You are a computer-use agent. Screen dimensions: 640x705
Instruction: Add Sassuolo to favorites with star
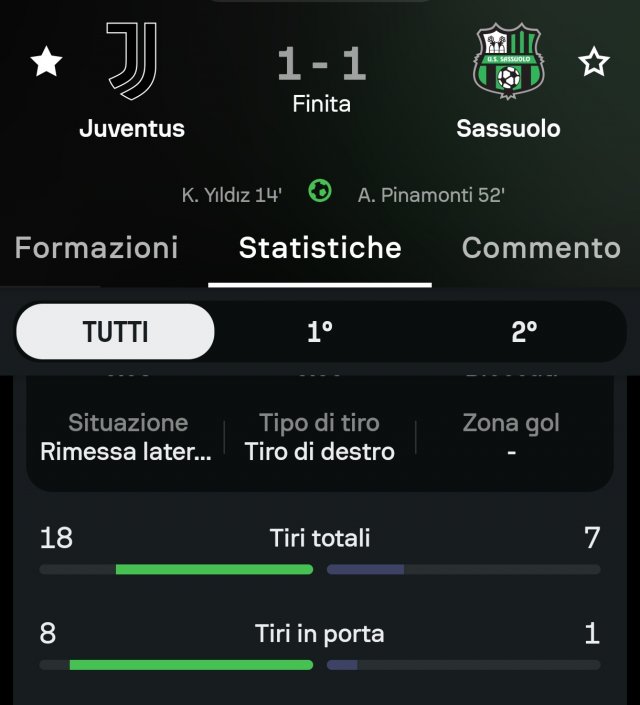coord(594,63)
